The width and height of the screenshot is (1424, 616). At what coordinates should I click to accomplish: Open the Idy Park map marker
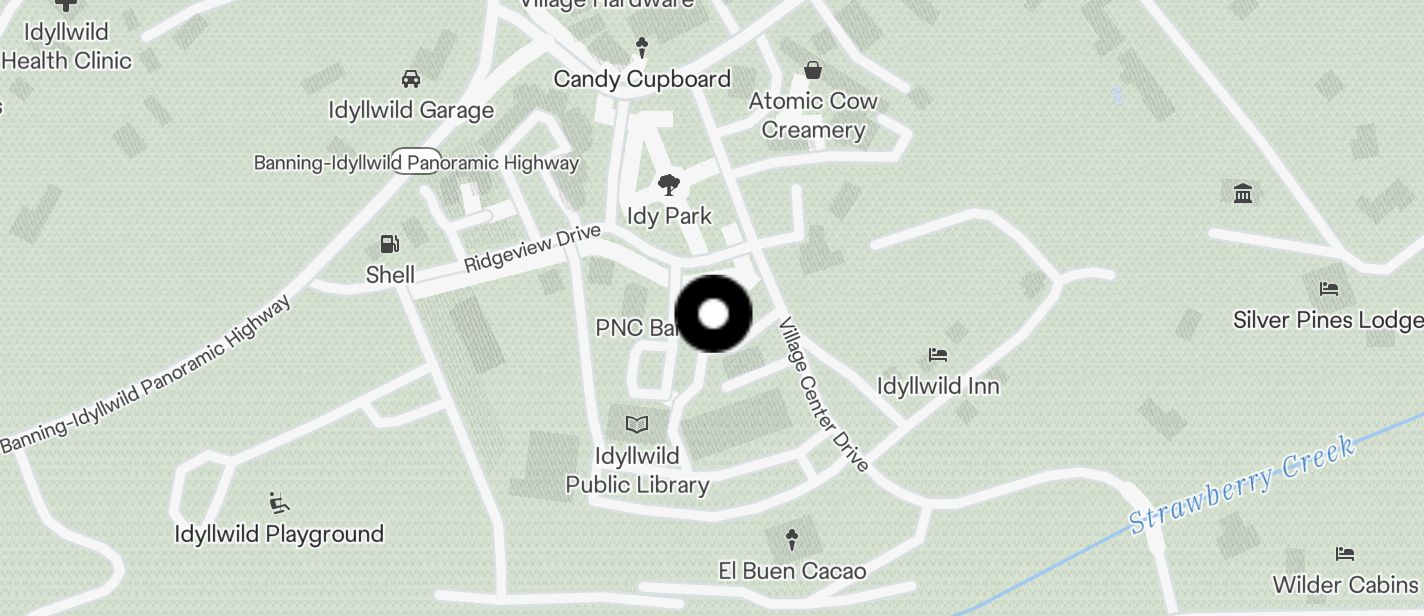(669, 185)
